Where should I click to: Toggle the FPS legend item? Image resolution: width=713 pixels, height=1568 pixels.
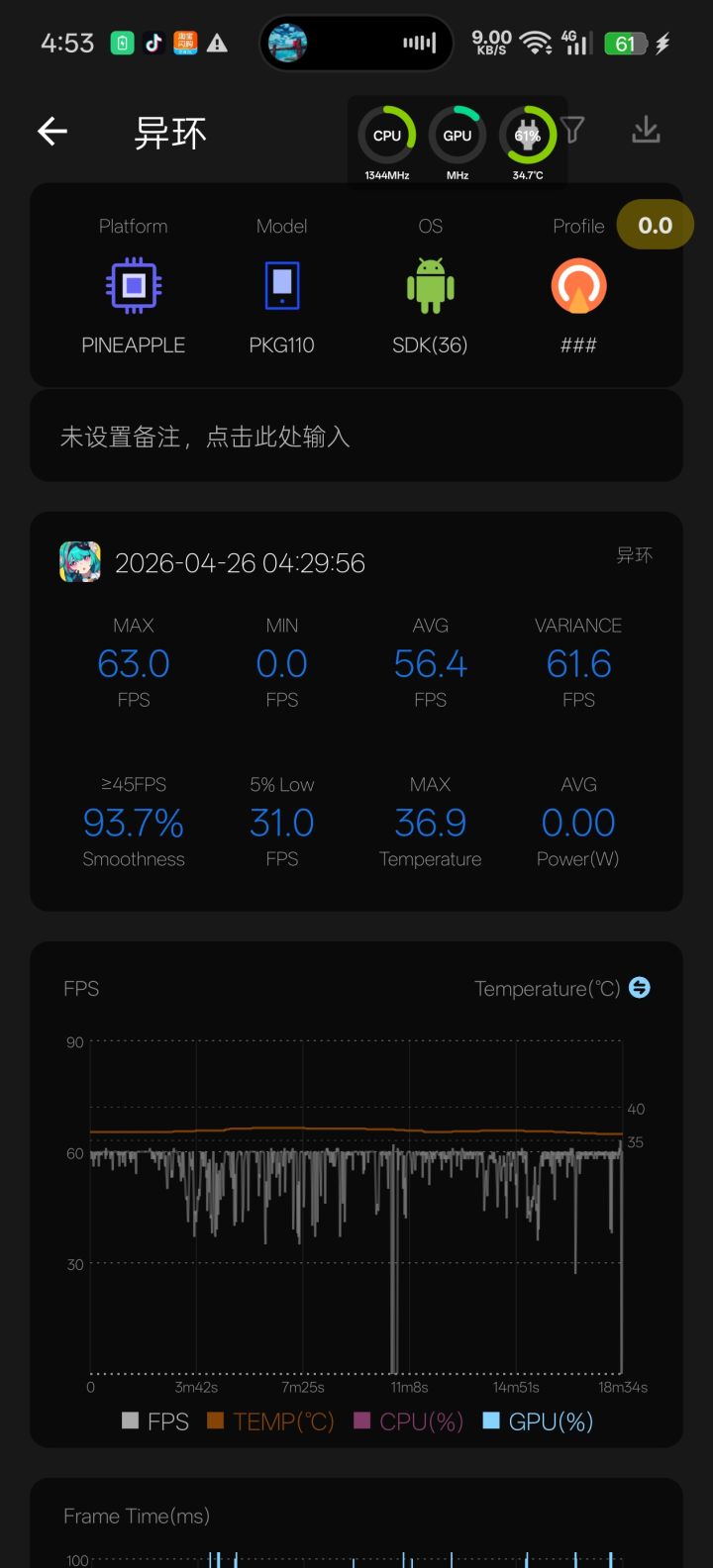click(155, 1421)
